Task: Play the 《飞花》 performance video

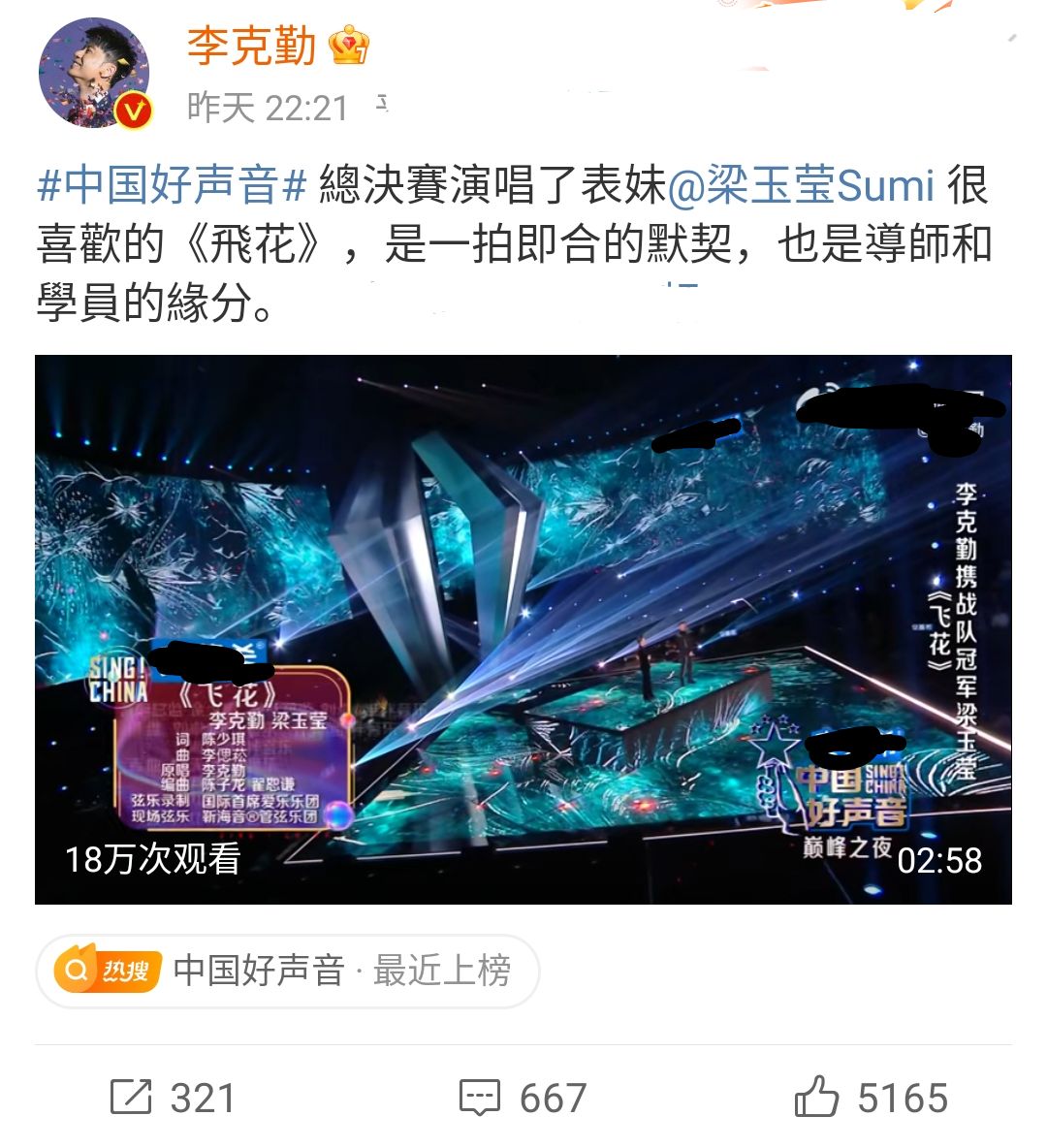Action: [x=523, y=630]
